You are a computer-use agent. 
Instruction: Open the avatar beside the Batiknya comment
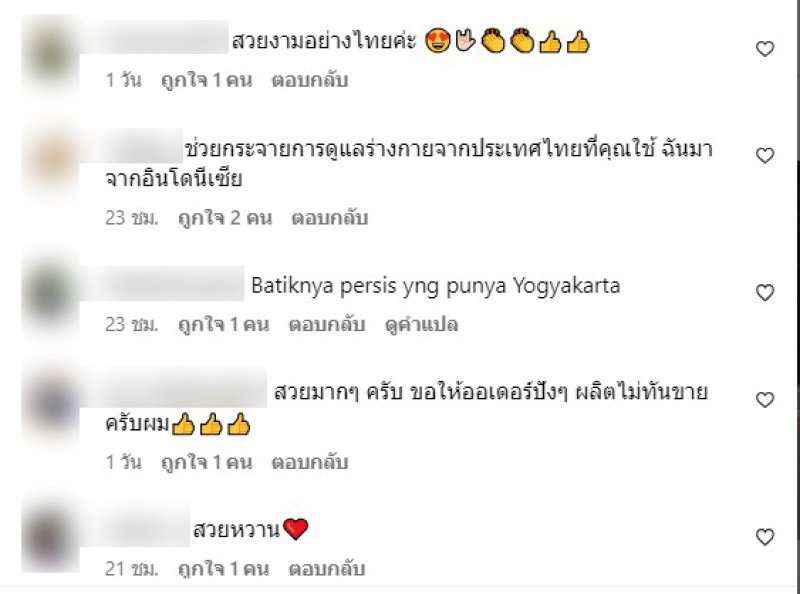[x=49, y=289]
